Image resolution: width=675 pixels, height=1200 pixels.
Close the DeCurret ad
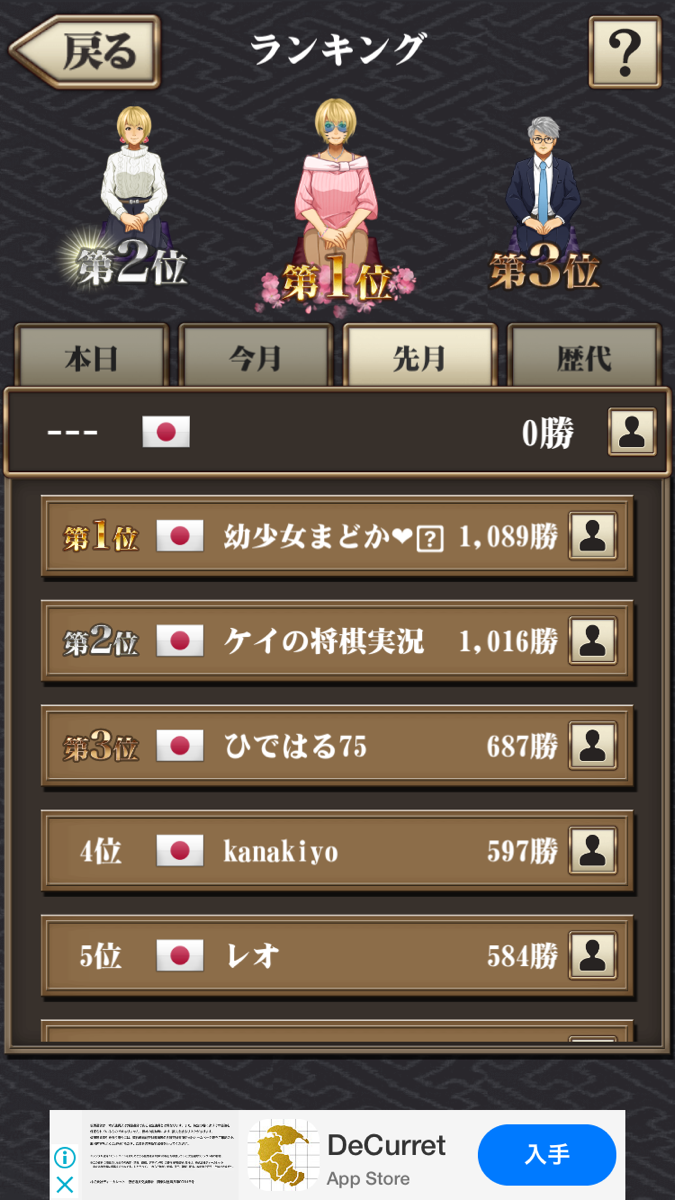pos(65,1185)
